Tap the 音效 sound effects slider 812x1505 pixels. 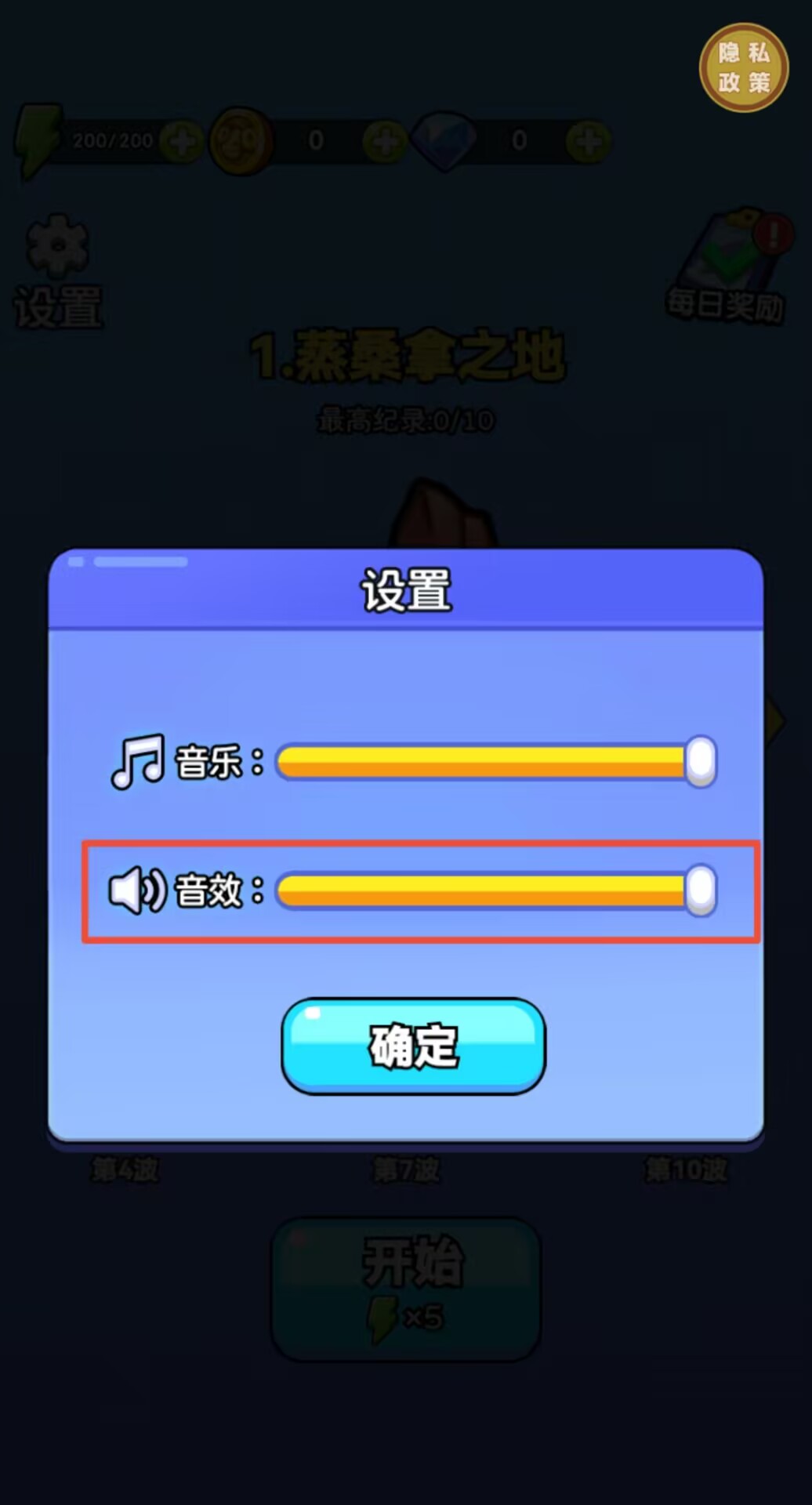coord(494,890)
